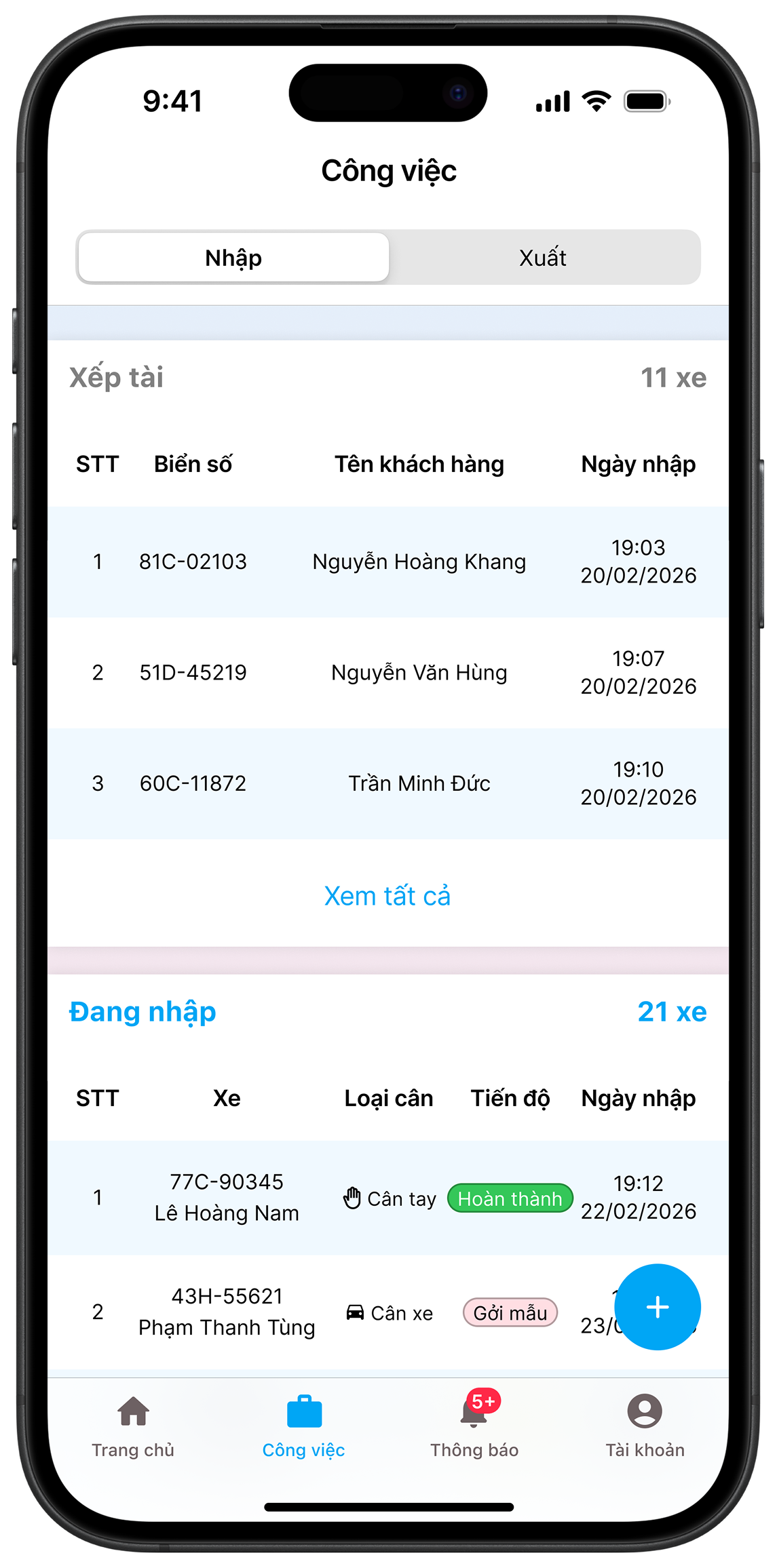Open row for vehicle 60C-11872
Image resolution: width=777 pixels, height=1568 pixels.
(x=387, y=783)
